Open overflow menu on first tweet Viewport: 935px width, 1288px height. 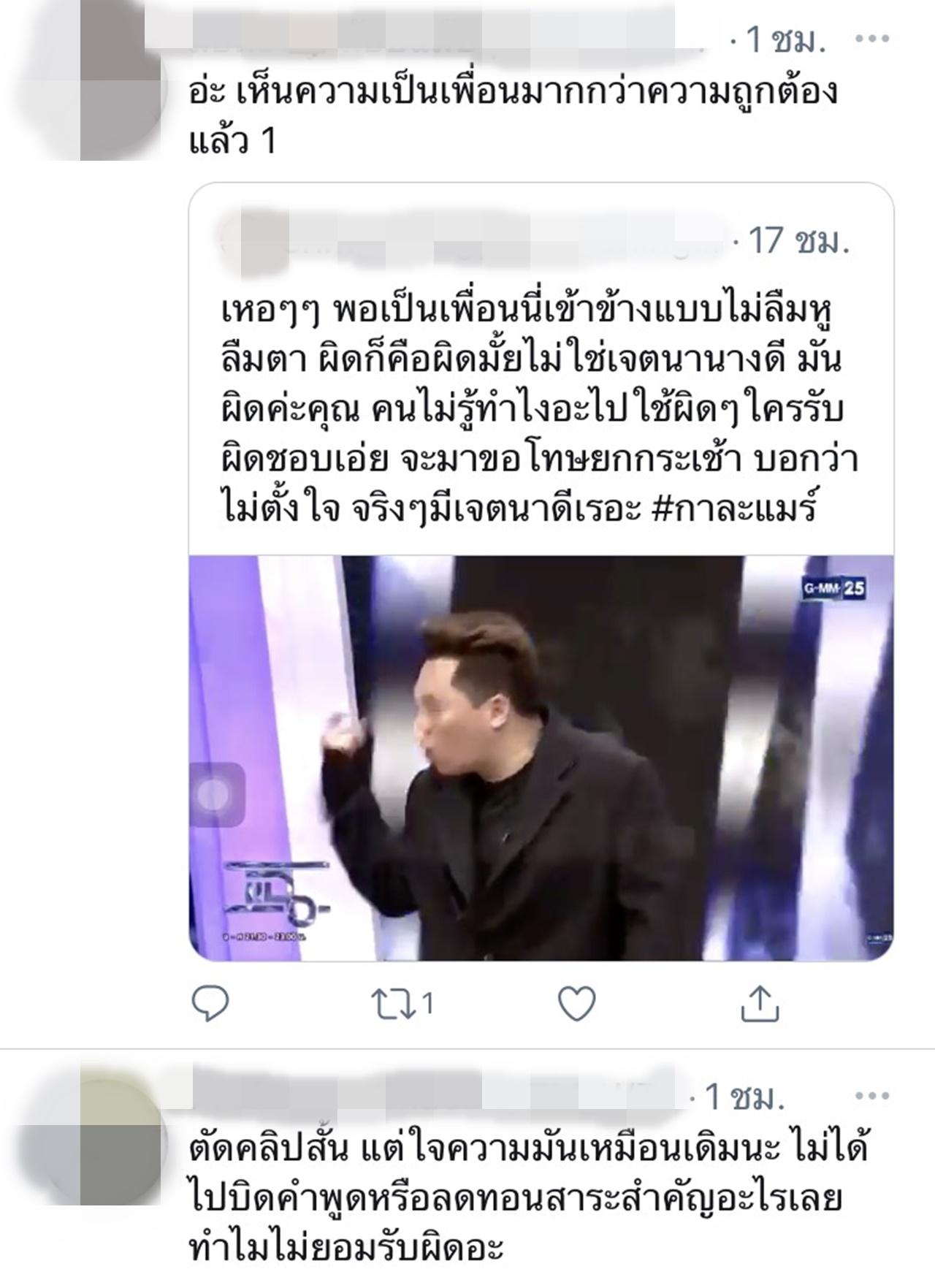(871, 39)
